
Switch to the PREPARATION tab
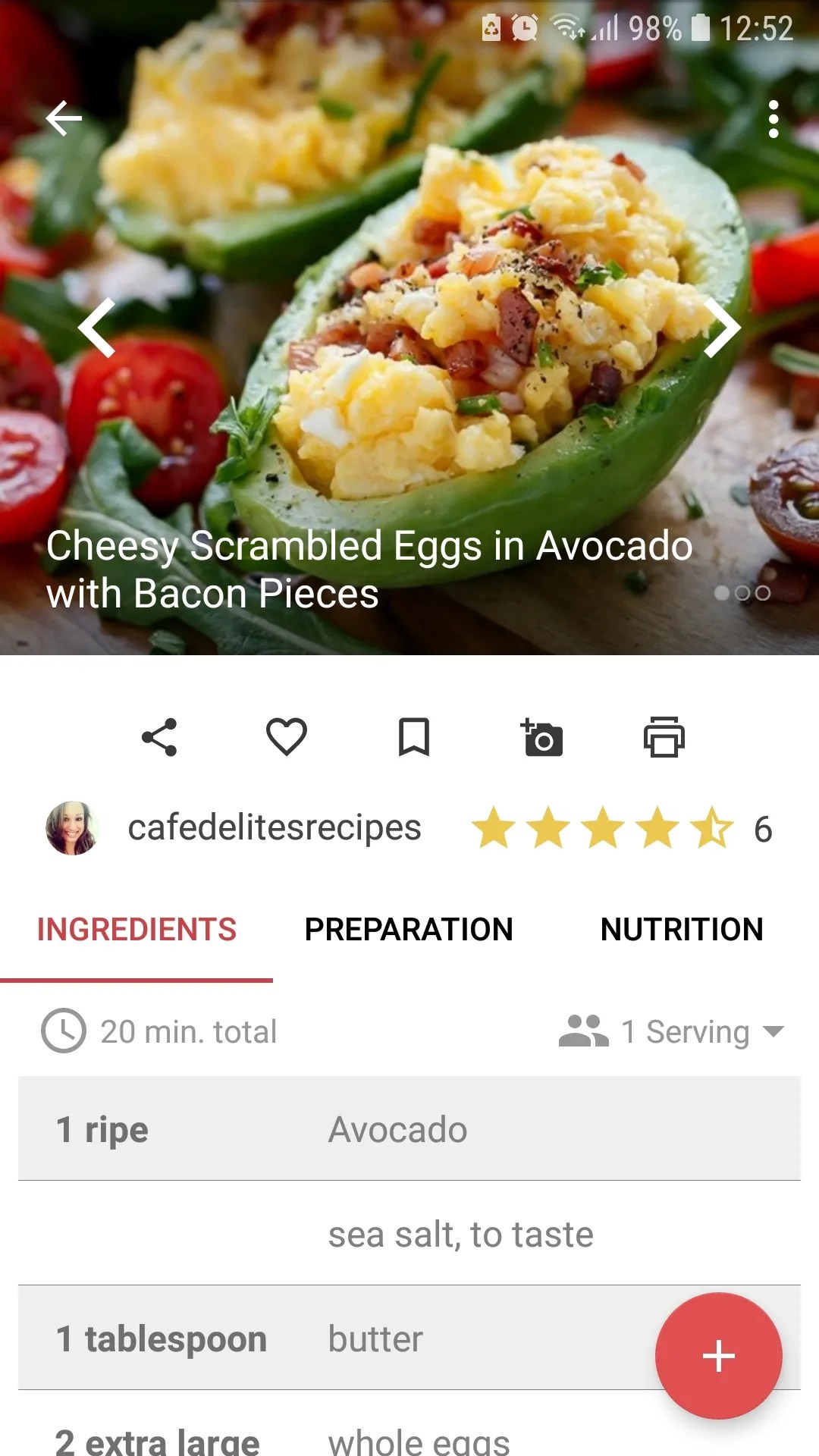tap(408, 929)
